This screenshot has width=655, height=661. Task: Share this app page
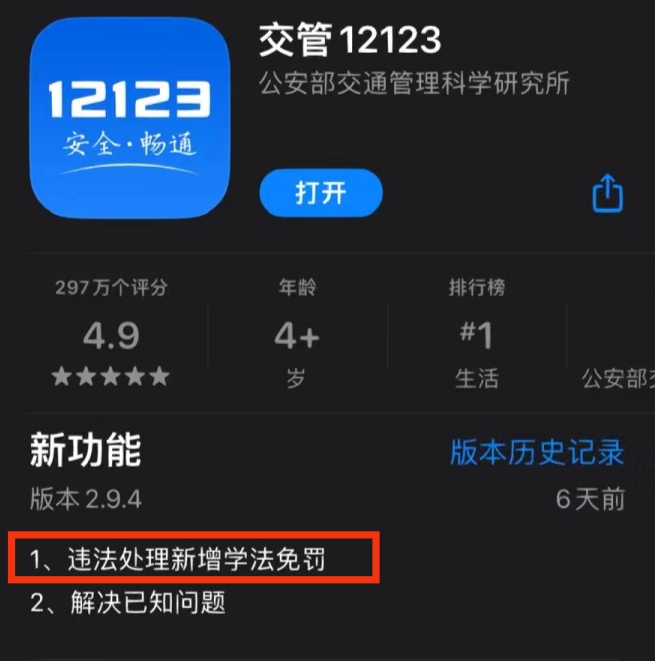click(608, 193)
